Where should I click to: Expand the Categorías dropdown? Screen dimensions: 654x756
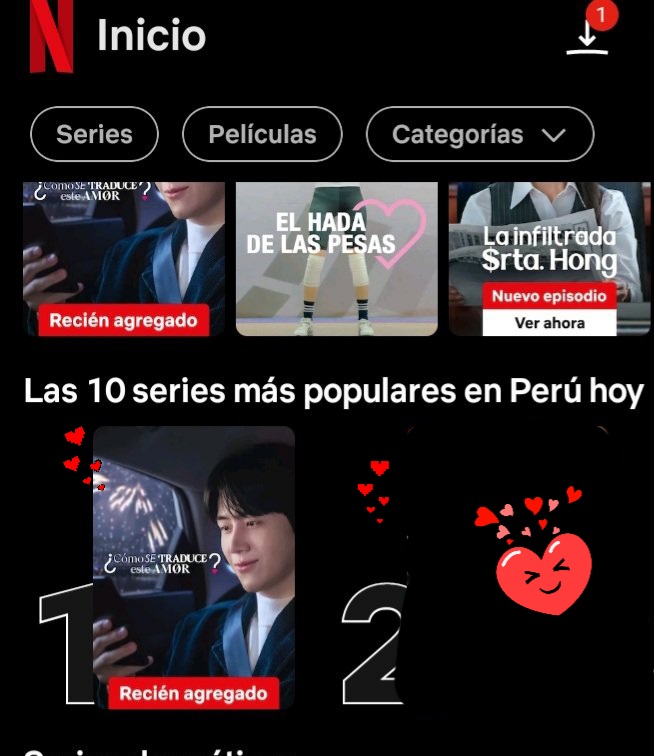coord(479,134)
